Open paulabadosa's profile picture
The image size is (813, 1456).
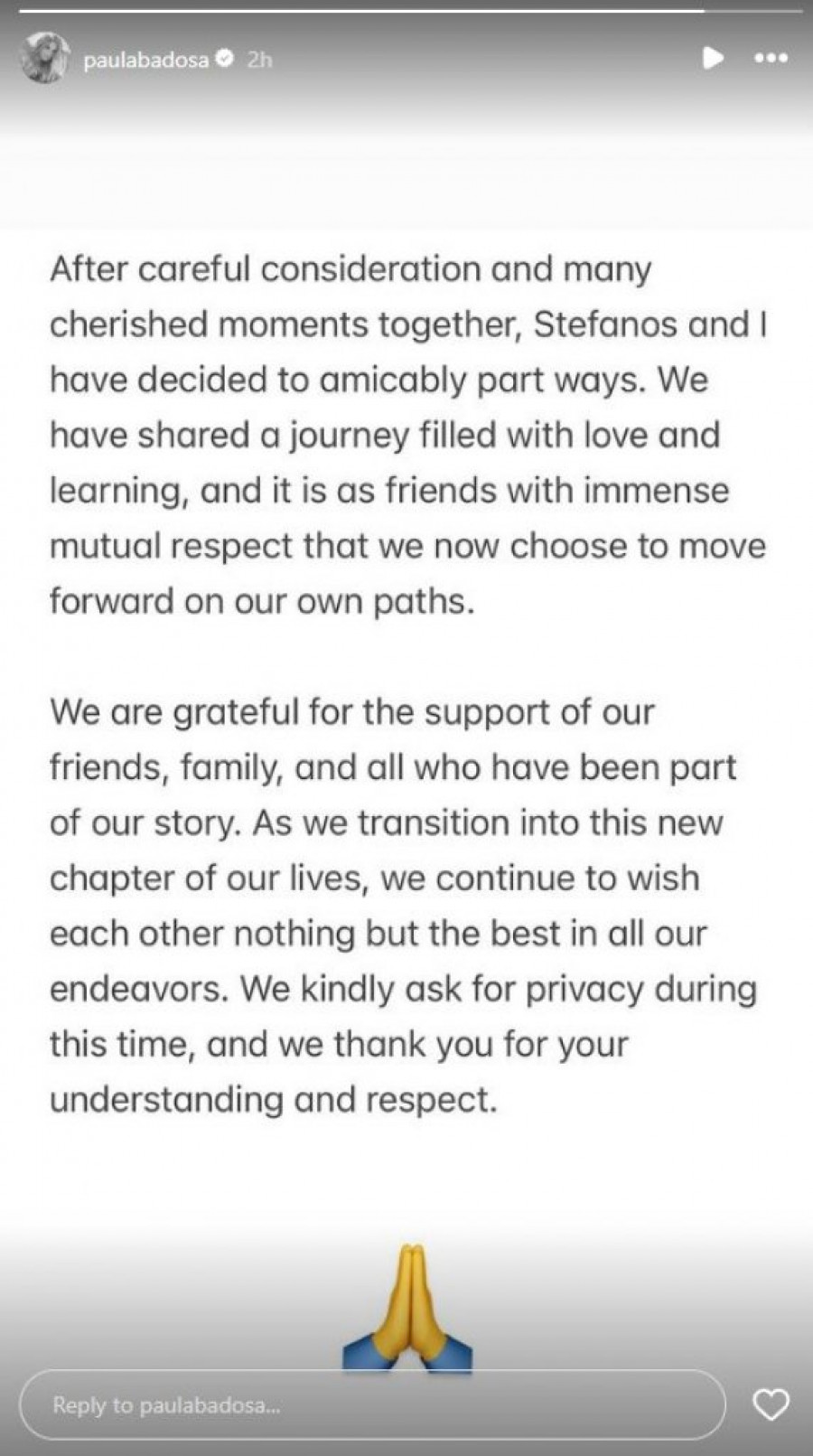pos(43,61)
